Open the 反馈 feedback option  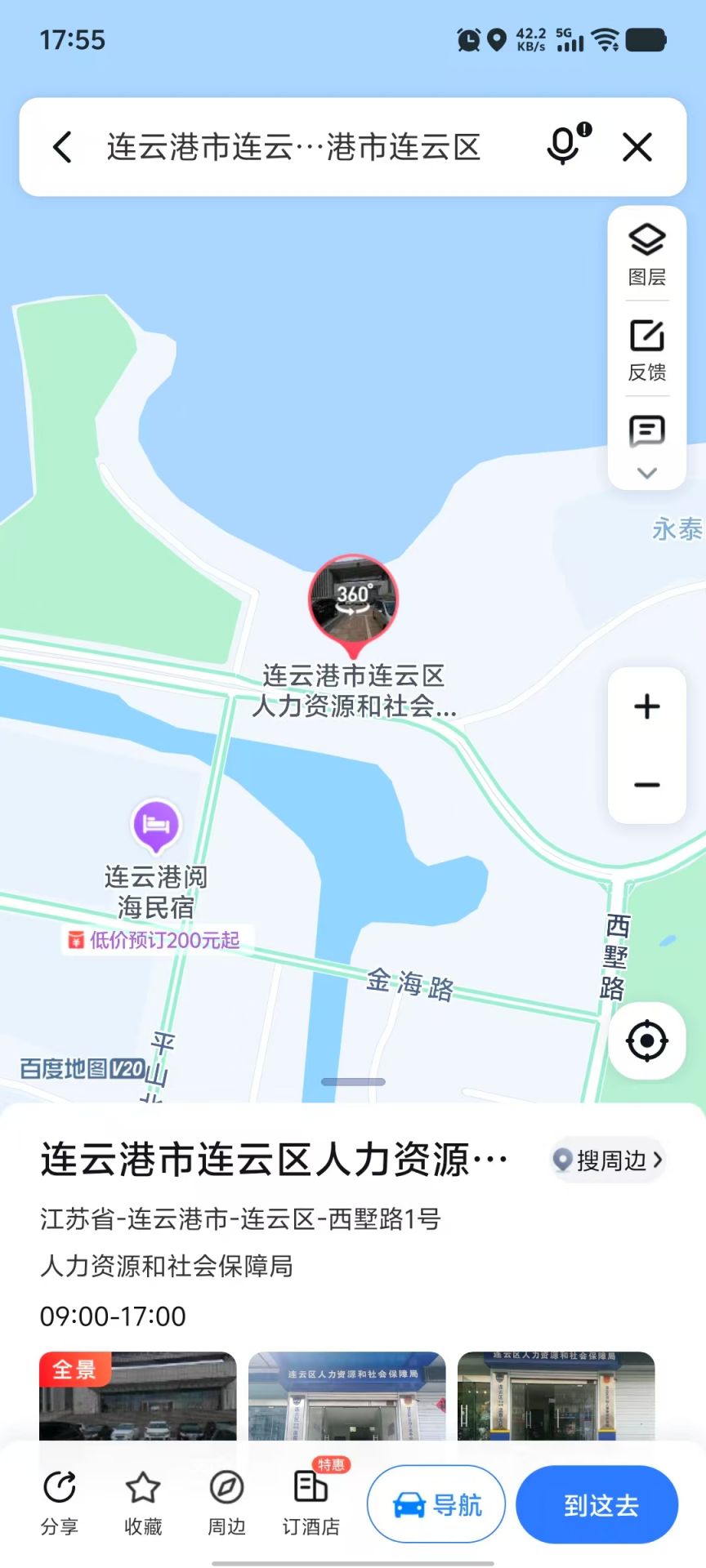[x=646, y=350]
